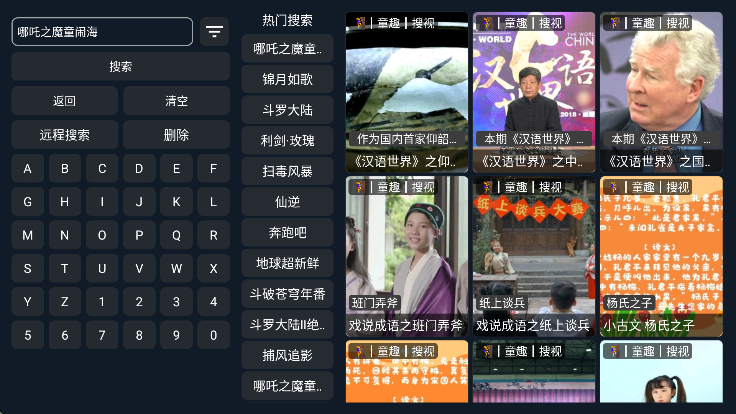Choose hot search 奔跑吧

(x=287, y=233)
